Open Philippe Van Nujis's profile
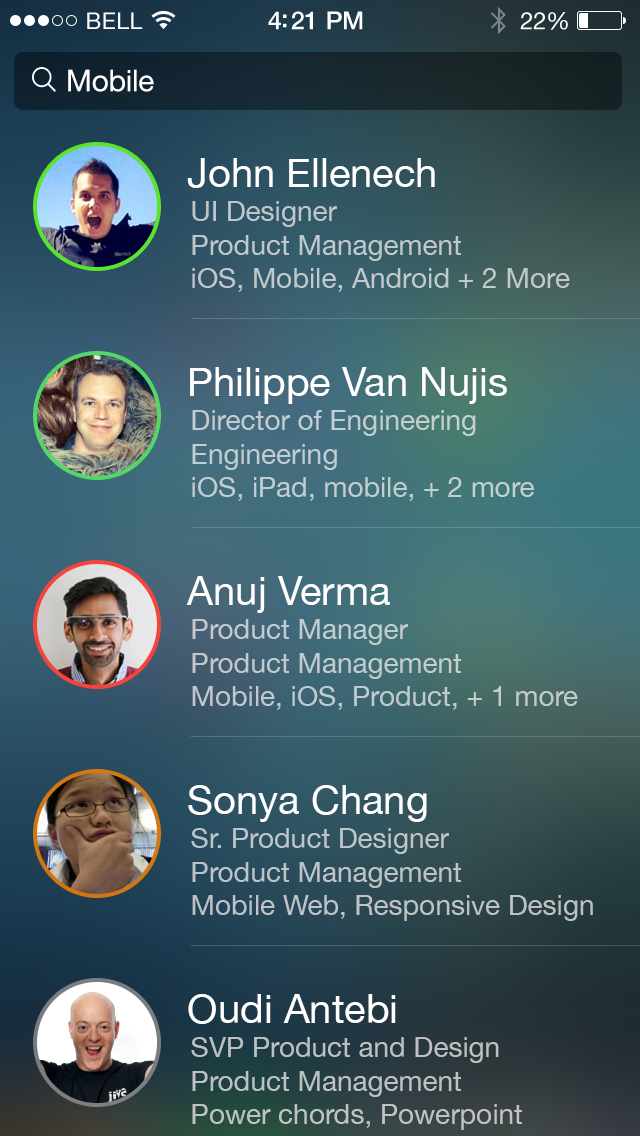 pyautogui.click(x=347, y=383)
